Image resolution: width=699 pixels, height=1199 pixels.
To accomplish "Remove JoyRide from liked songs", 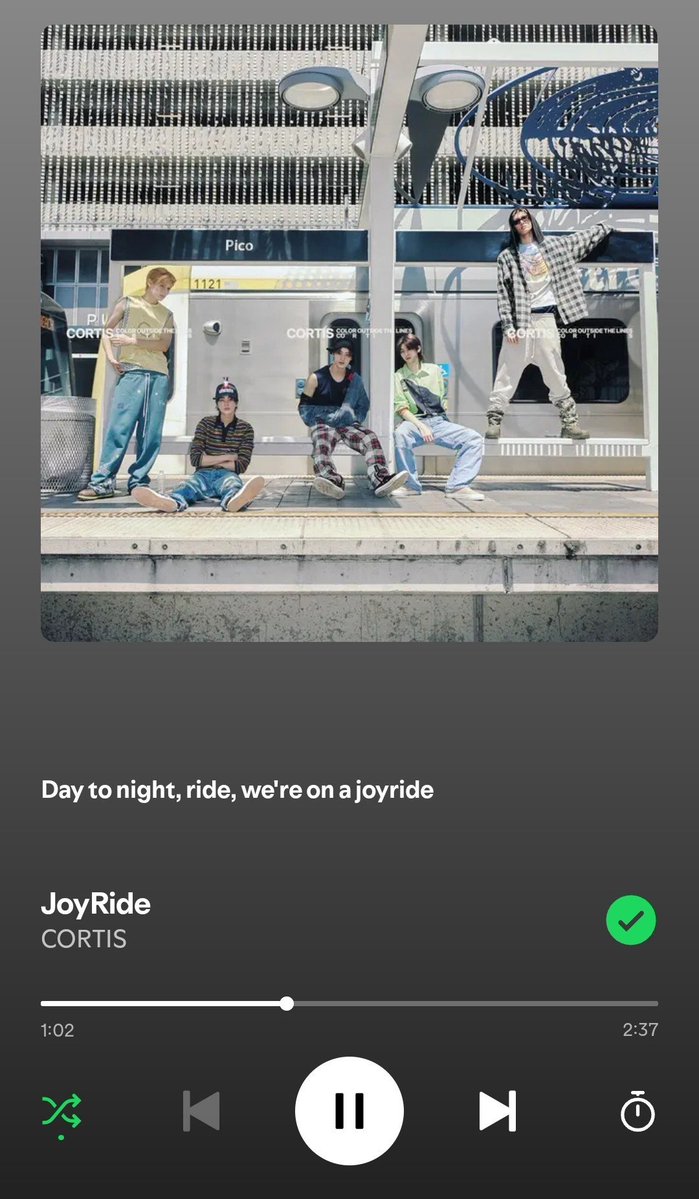I will [x=631, y=921].
